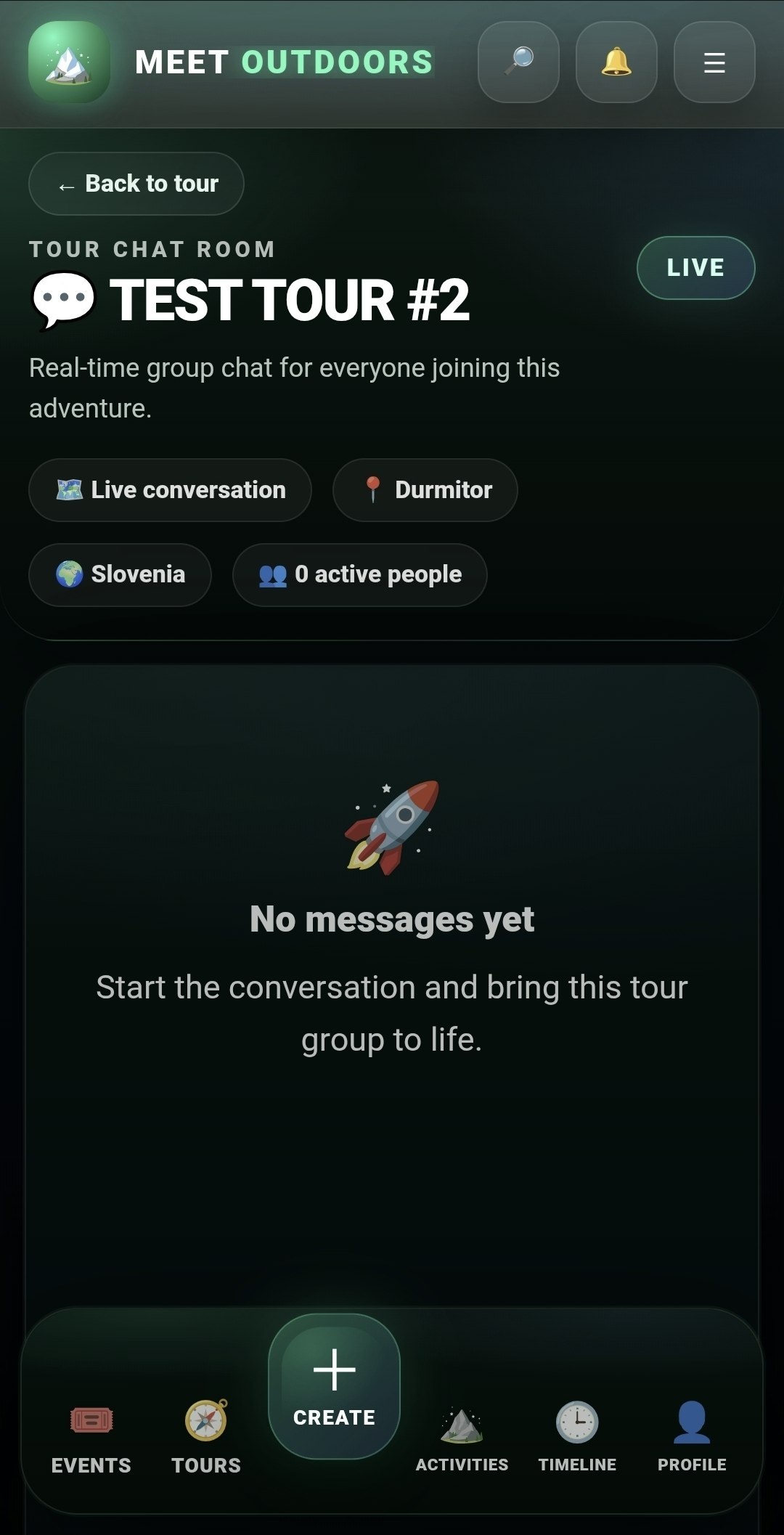Go to the Profile tab
The height and width of the screenshot is (1535, 784).
point(692,1436)
